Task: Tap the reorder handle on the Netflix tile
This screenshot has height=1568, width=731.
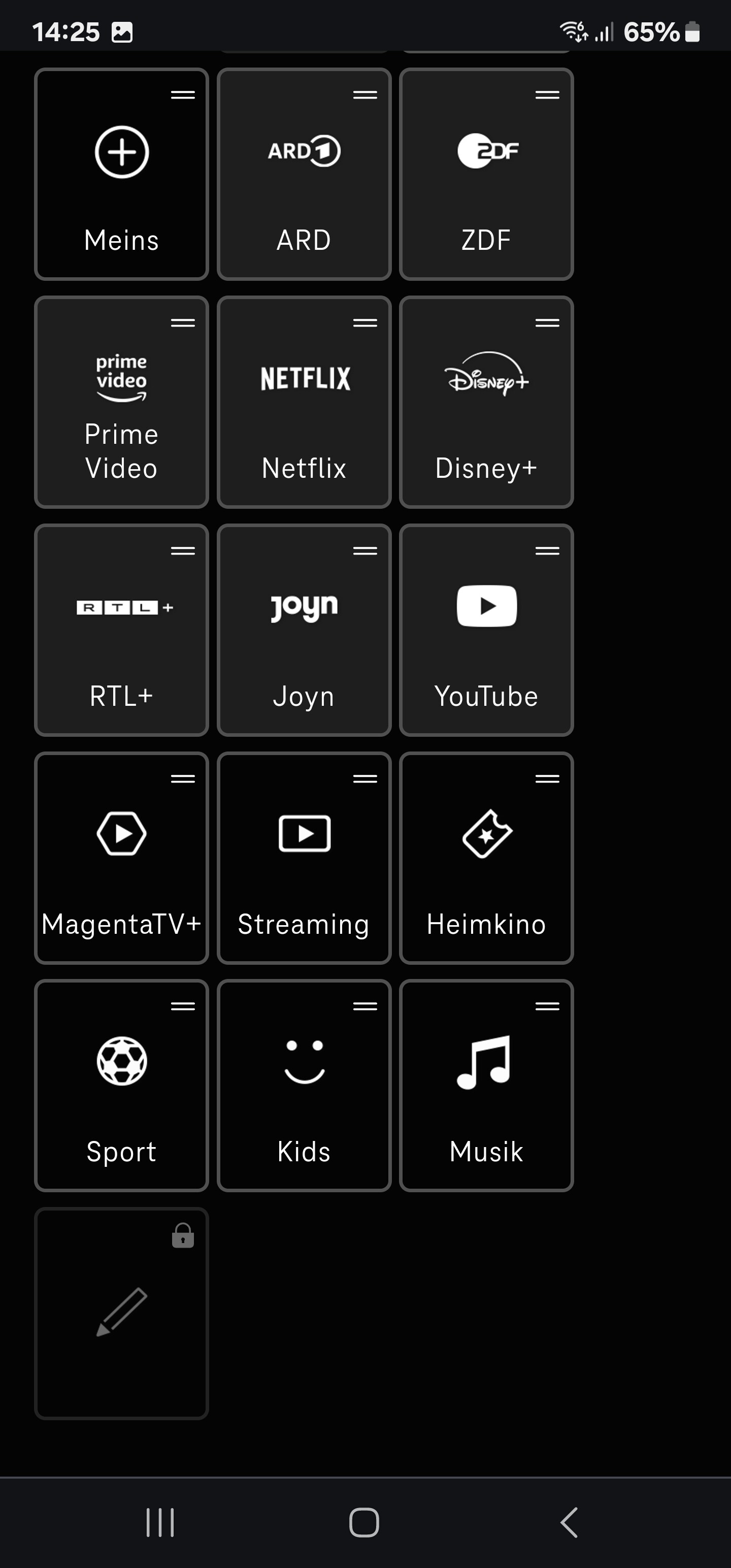Action: 365,322
